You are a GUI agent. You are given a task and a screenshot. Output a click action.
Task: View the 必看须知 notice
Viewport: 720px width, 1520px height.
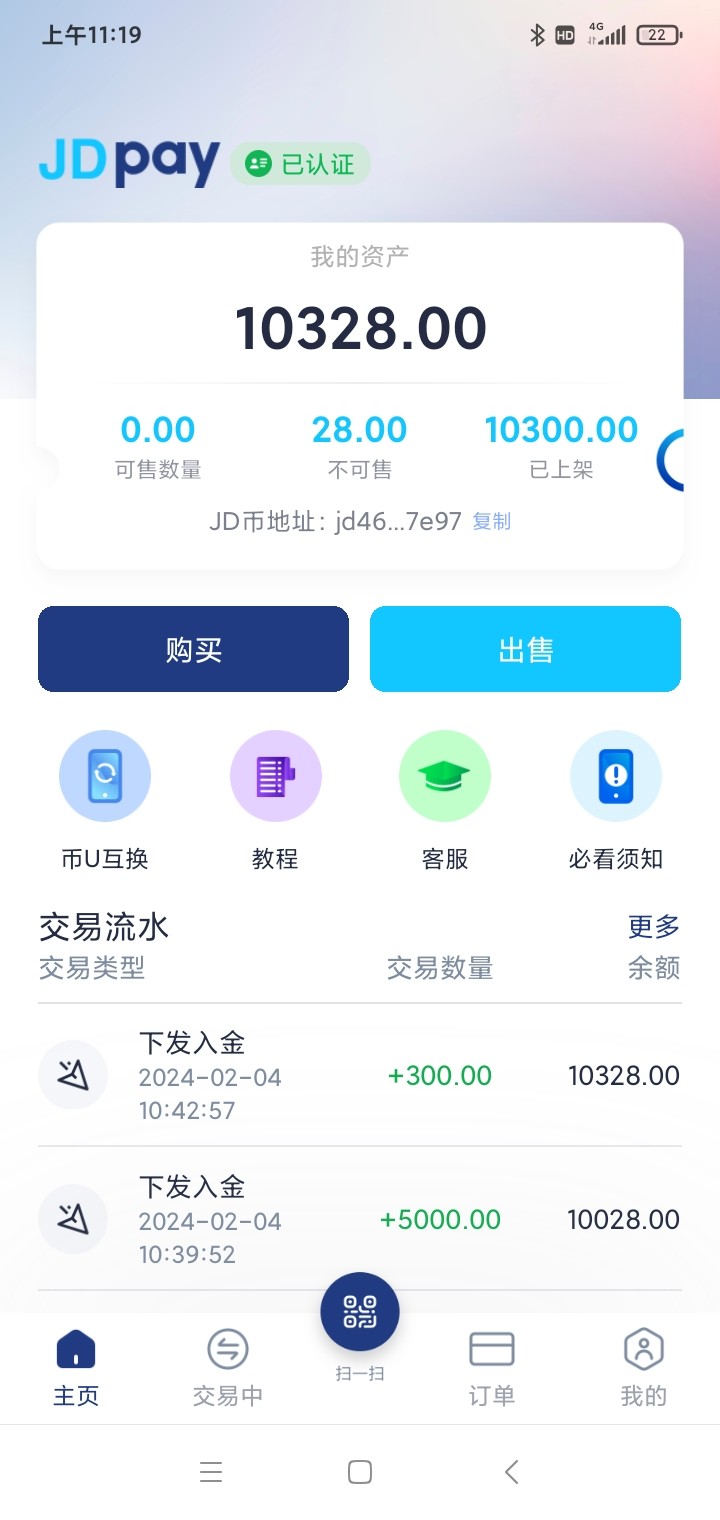tap(615, 775)
